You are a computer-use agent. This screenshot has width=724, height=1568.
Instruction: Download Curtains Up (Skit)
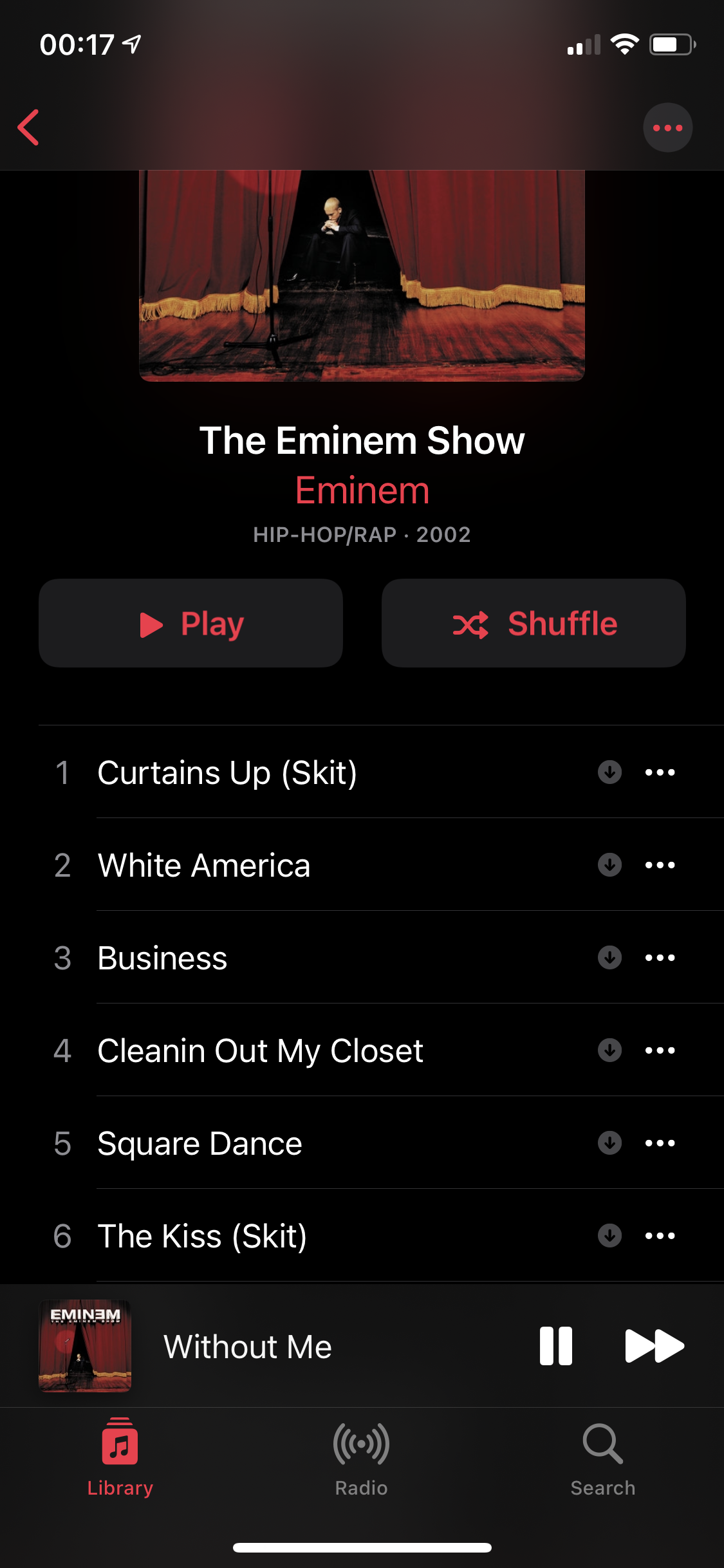[x=609, y=772]
